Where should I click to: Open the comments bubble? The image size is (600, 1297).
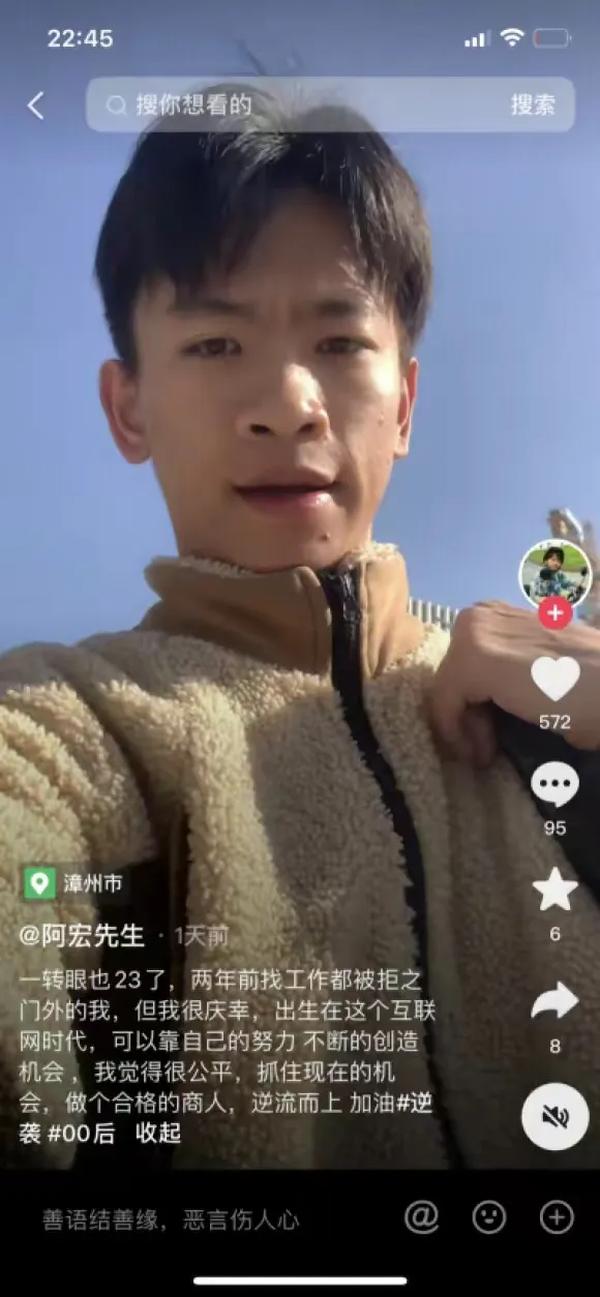pos(555,785)
